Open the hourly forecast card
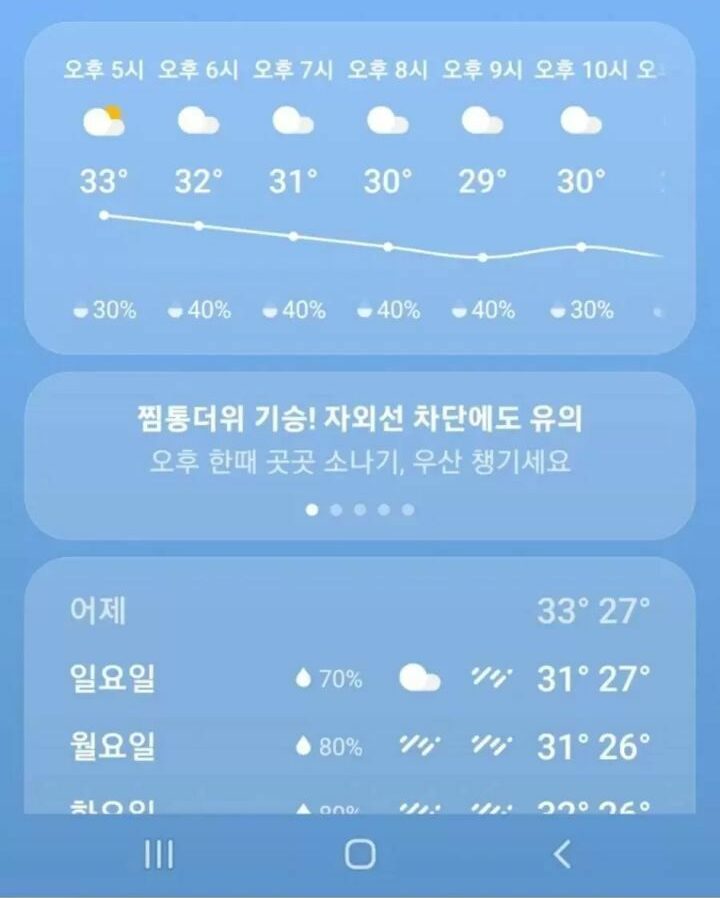The width and height of the screenshot is (720, 898). 360,188
